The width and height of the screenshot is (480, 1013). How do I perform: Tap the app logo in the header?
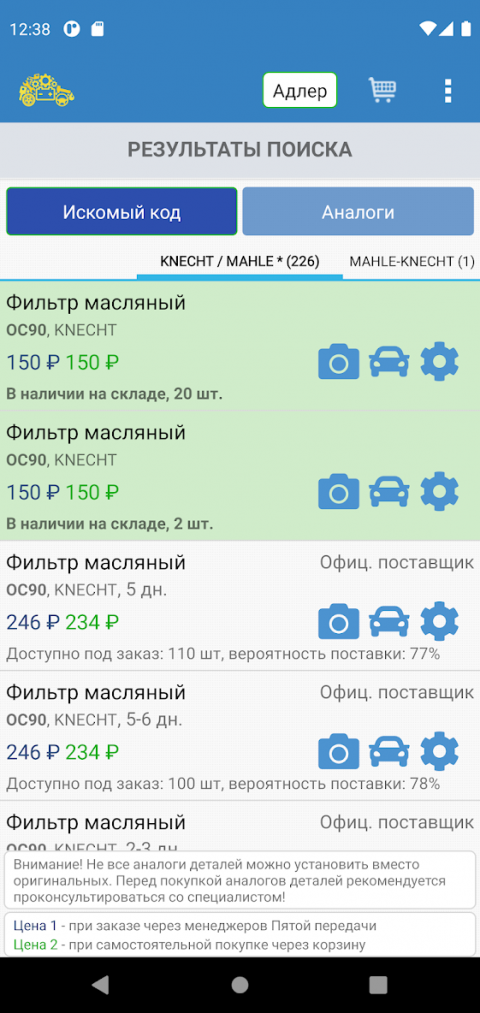point(47,90)
